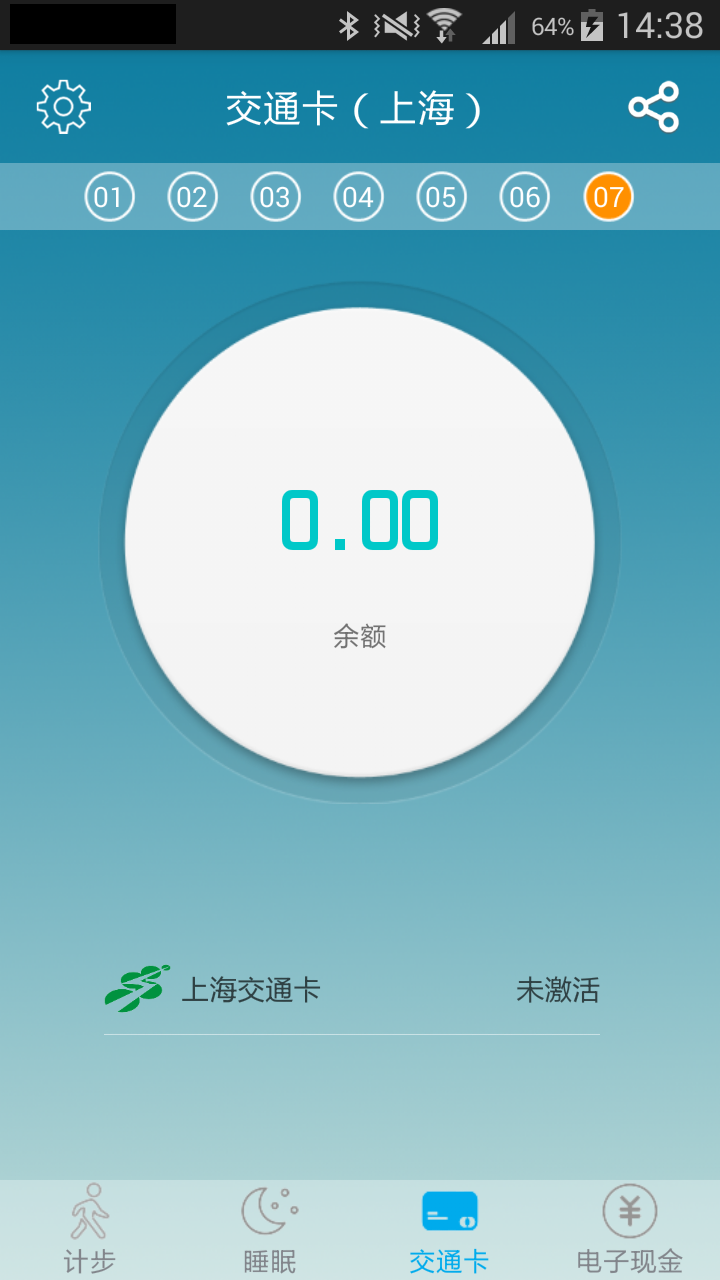Image resolution: width=720 pixels, height=1280 pixels.
Task: Switch to the 交通卡 tab
Action: click(450, 1230)
